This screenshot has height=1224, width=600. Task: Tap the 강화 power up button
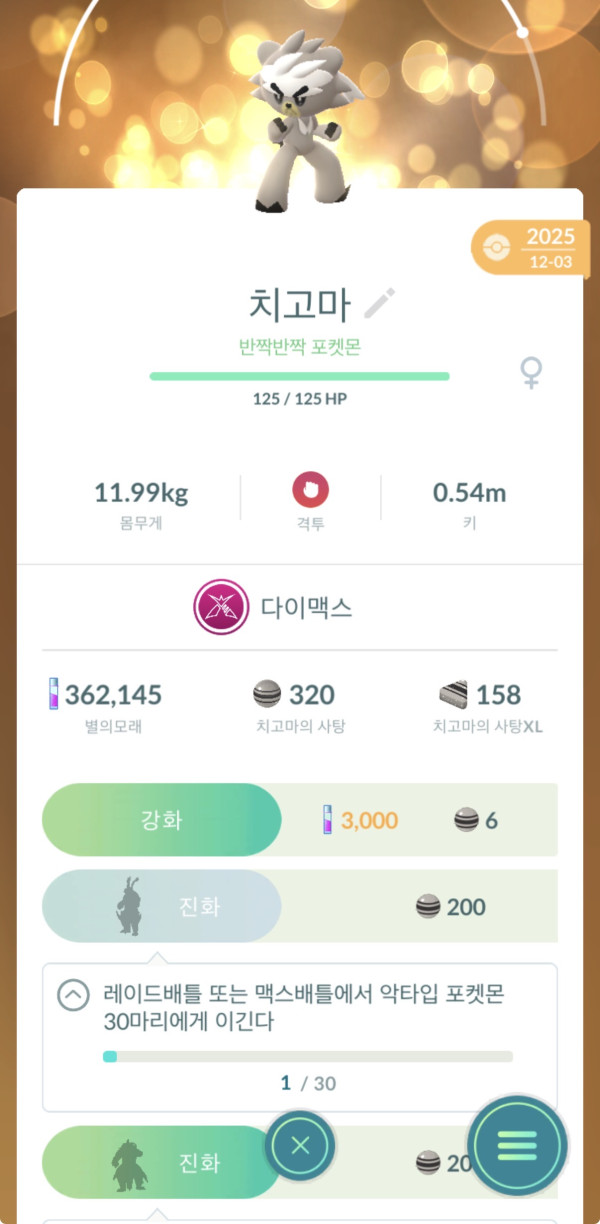(x=161, y=820)
